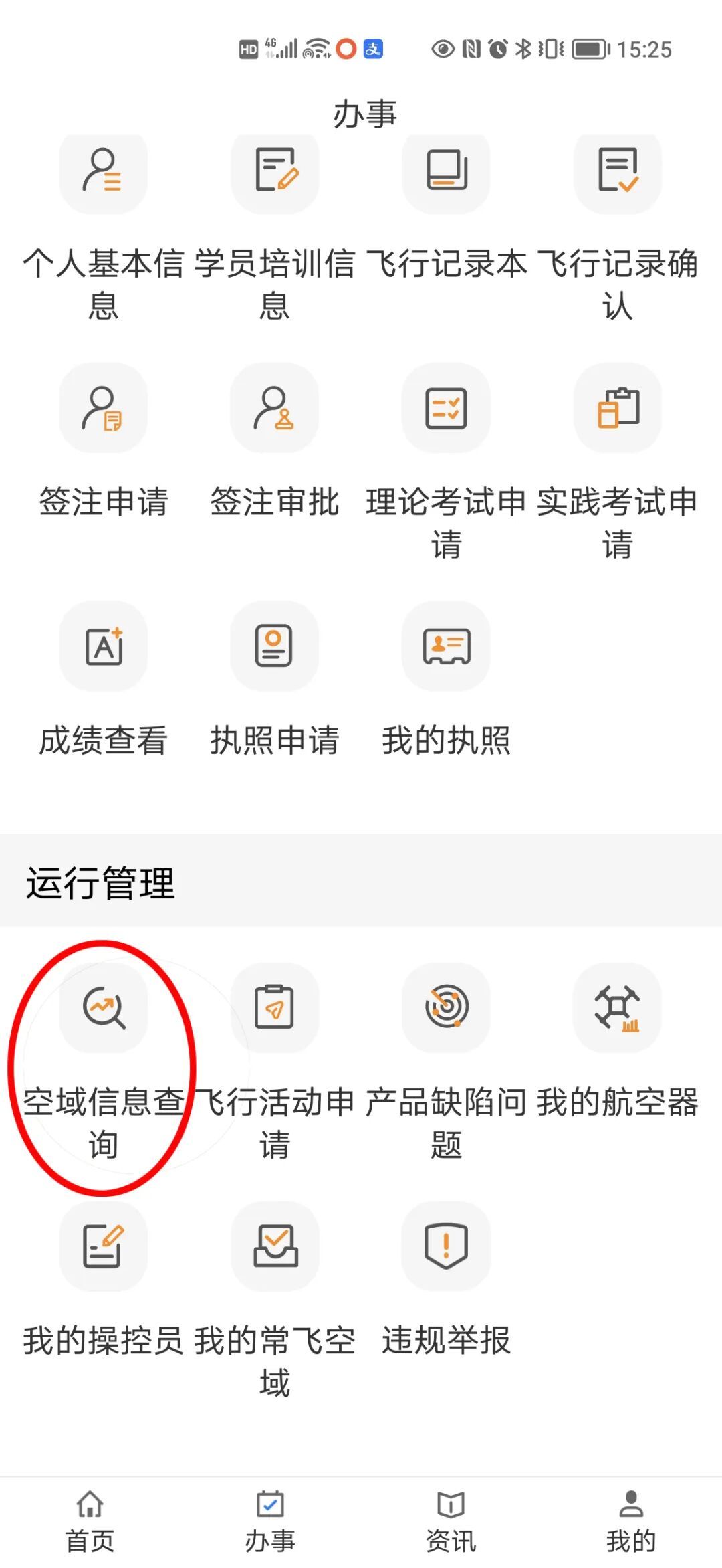Open 空域信息查询
Image resolution: width=722 pixels, height=1568 pixels.
103,1007
